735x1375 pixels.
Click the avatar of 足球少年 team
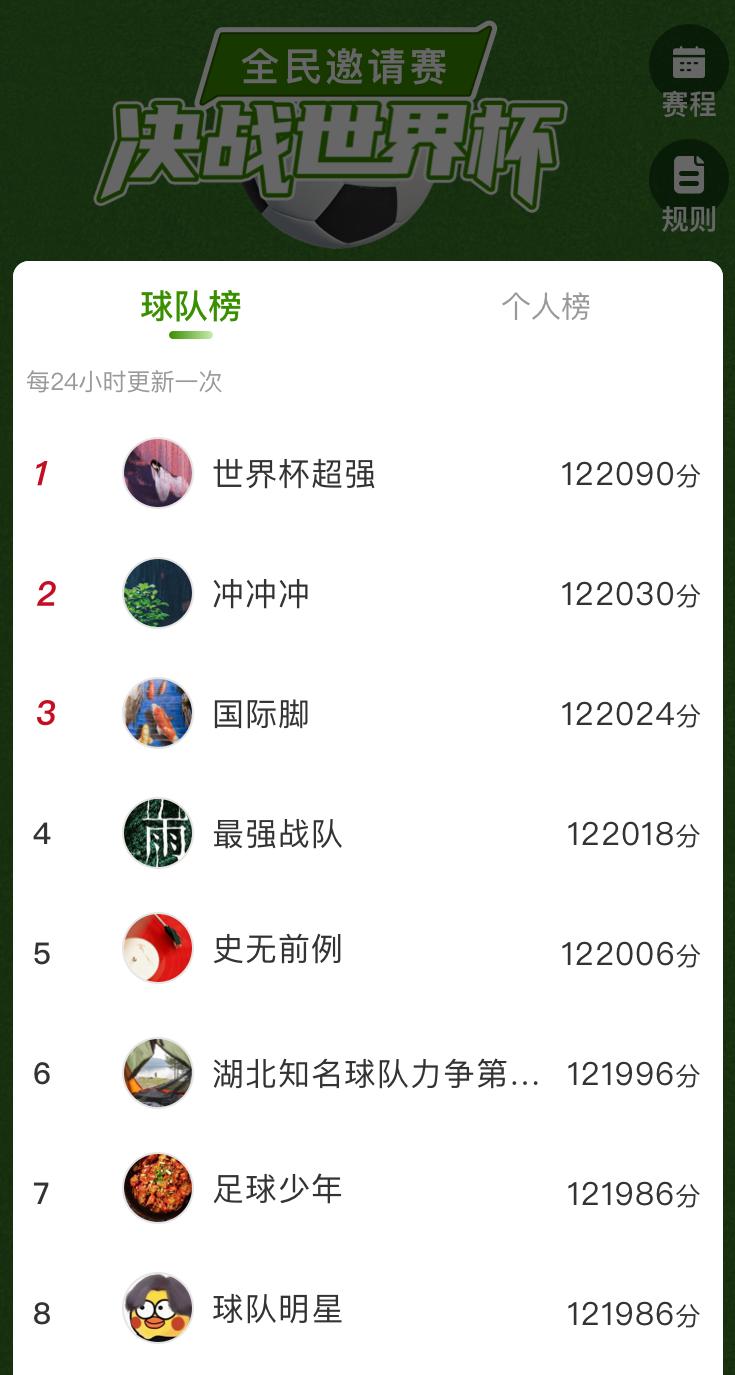pos(157,1188)
